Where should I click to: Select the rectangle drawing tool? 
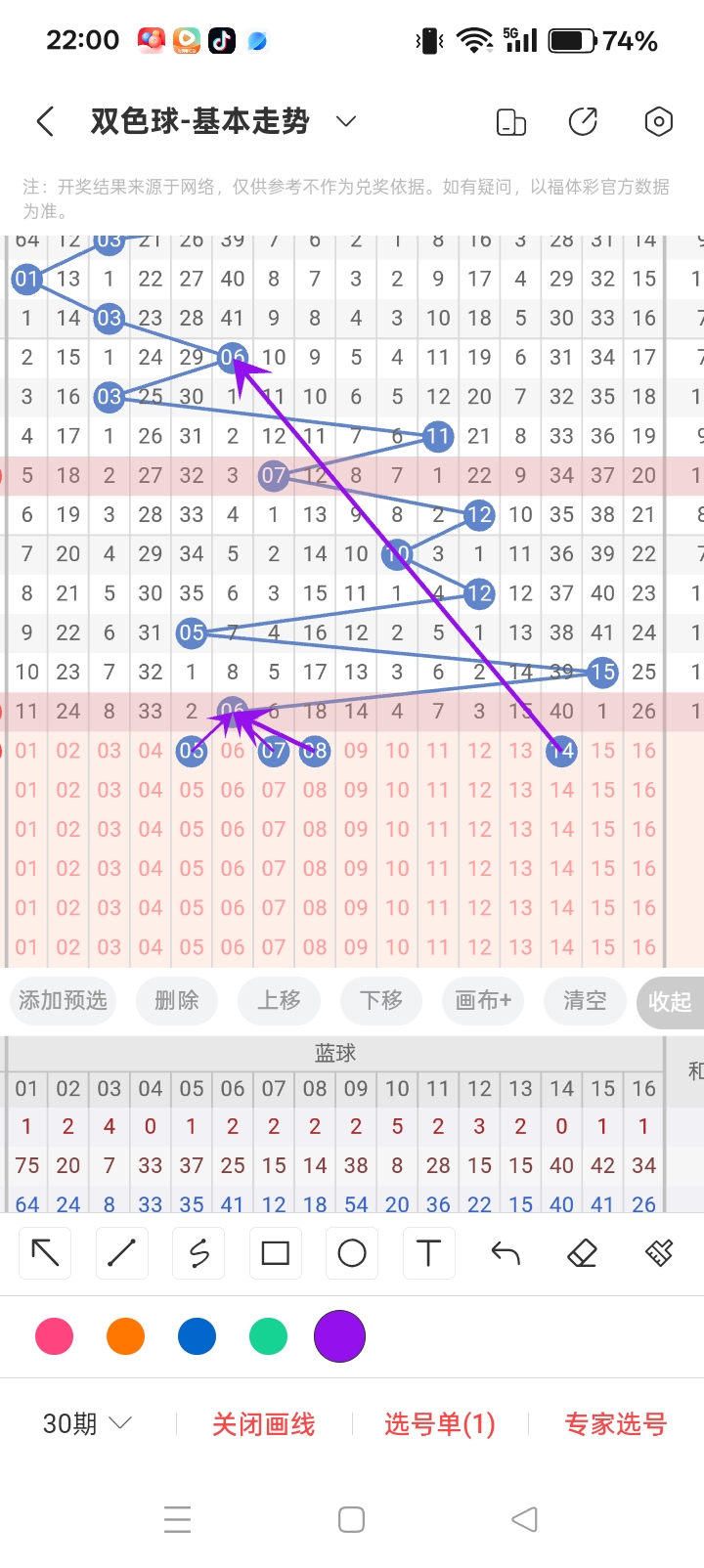pos(275,1252)
